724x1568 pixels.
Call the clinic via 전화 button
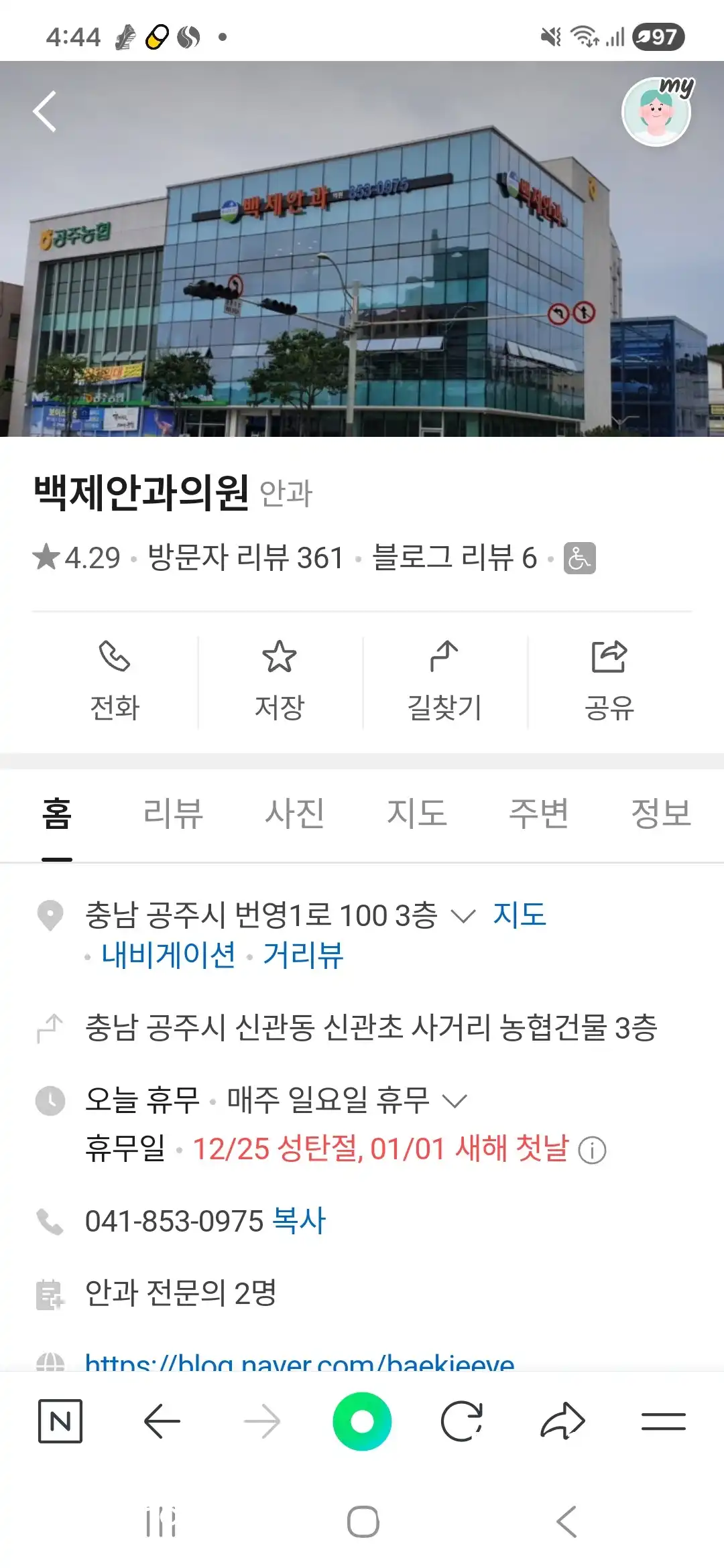115,681
